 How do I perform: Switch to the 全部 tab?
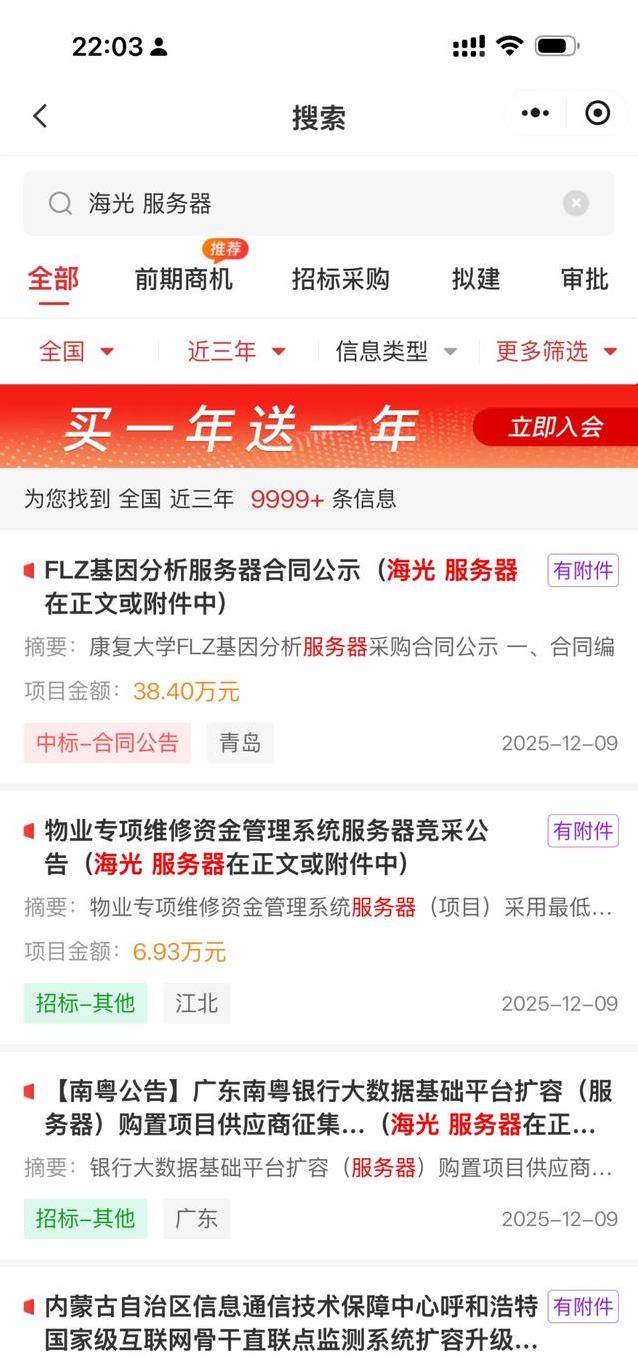click(52, 279)
